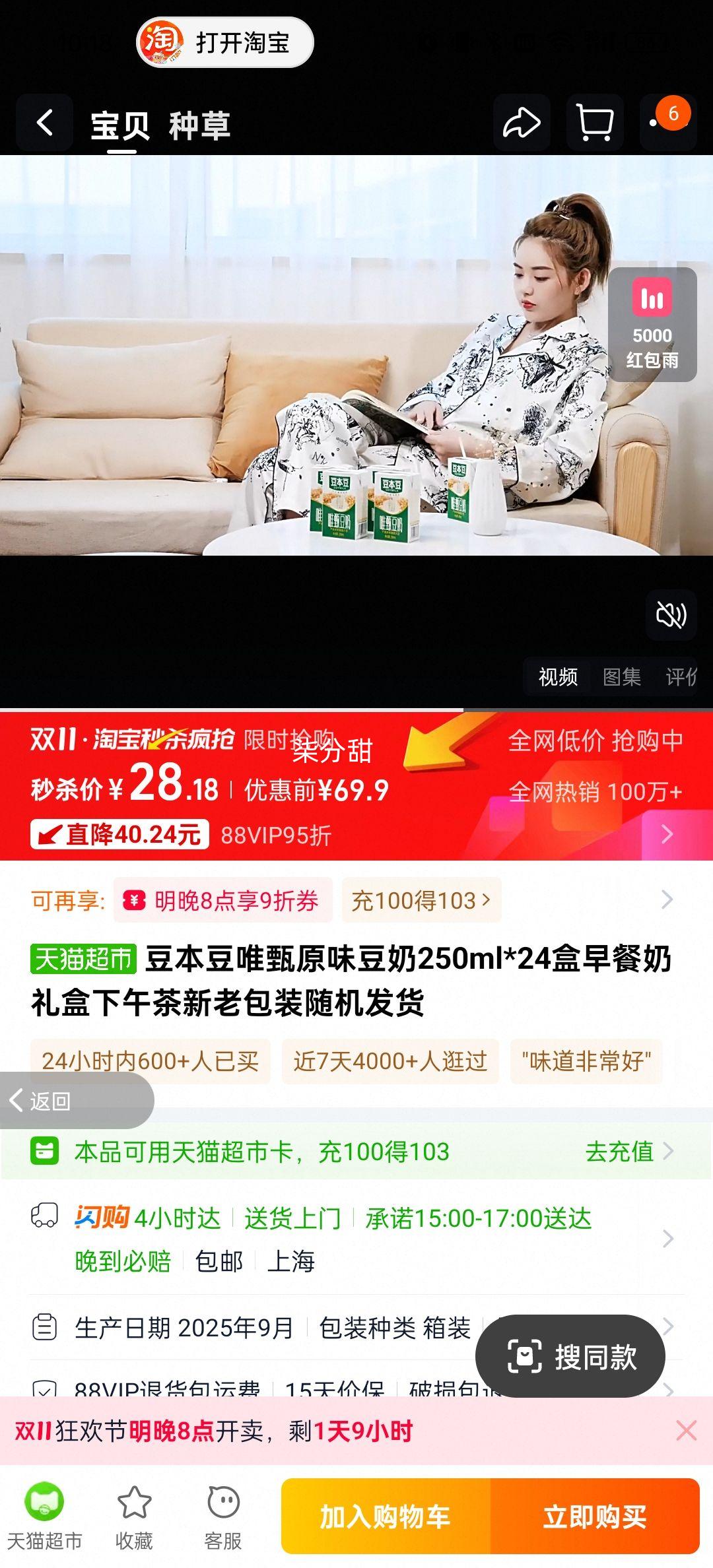Tap 加入购物车 to add to cart
713x1568 pixels.
tap(386, 1517)
